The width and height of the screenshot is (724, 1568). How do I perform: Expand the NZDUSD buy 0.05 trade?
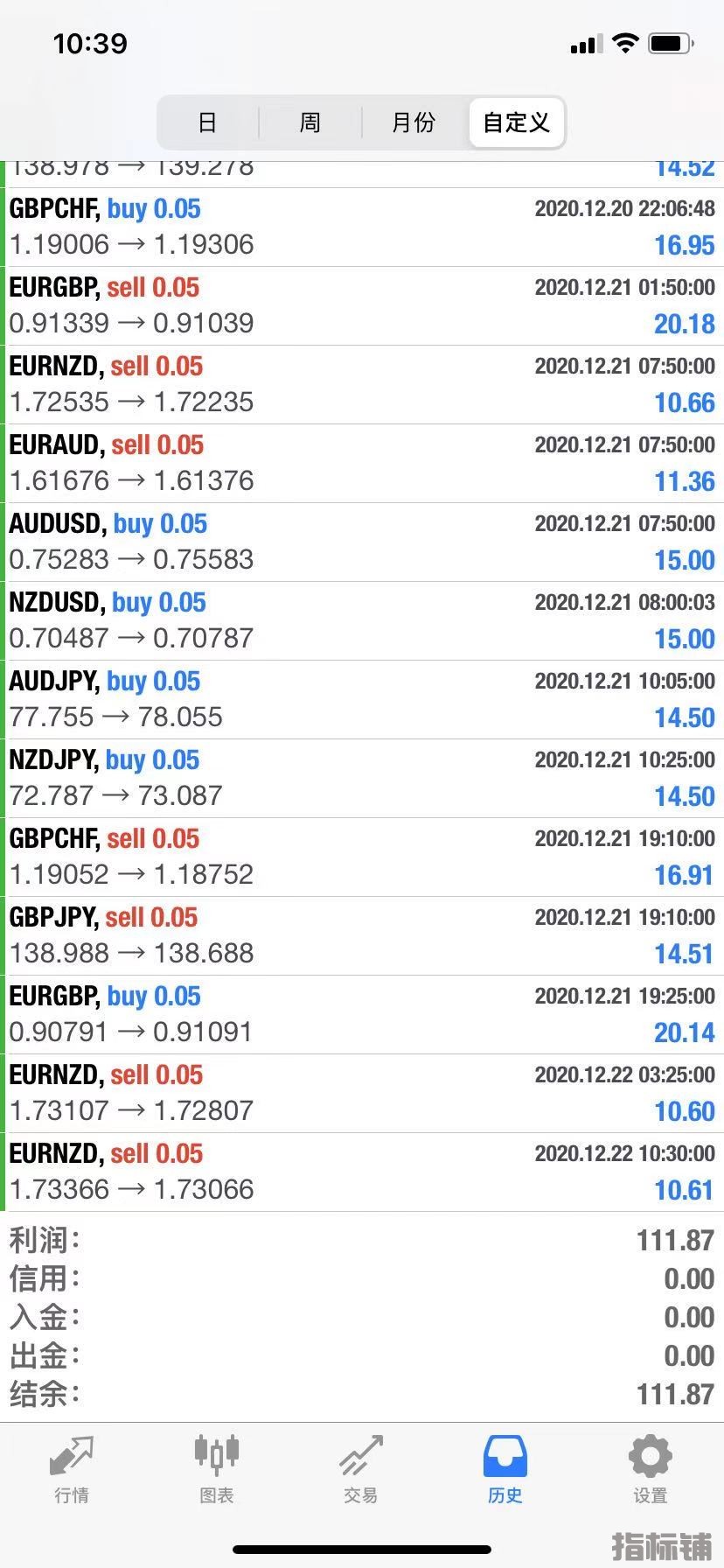362,621
